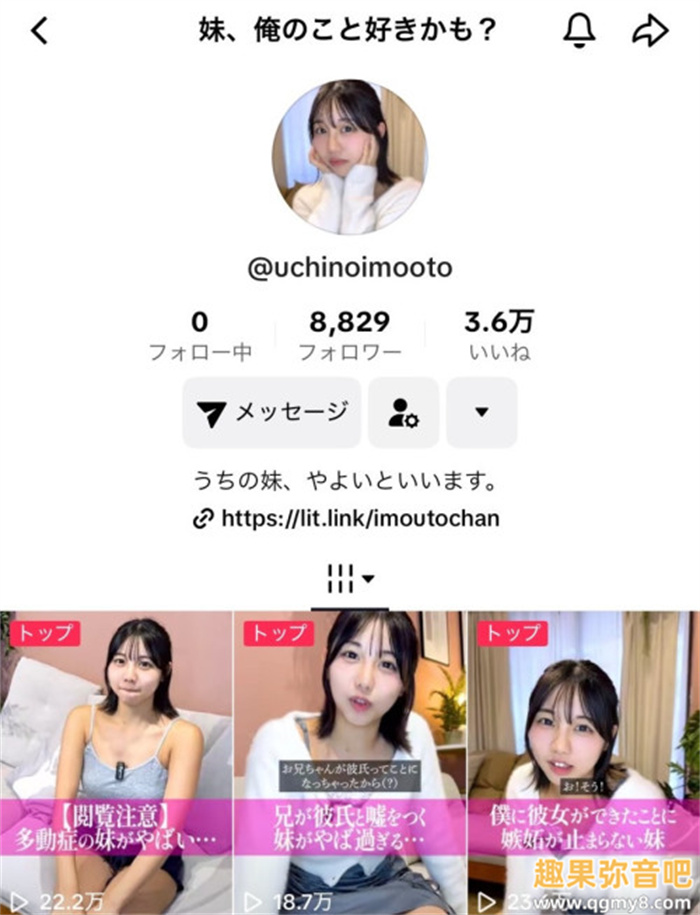700x915 pixels.
Task: View the 3.6万 いいね likes count
Action: pyautogui.click(x=499, y=336)
